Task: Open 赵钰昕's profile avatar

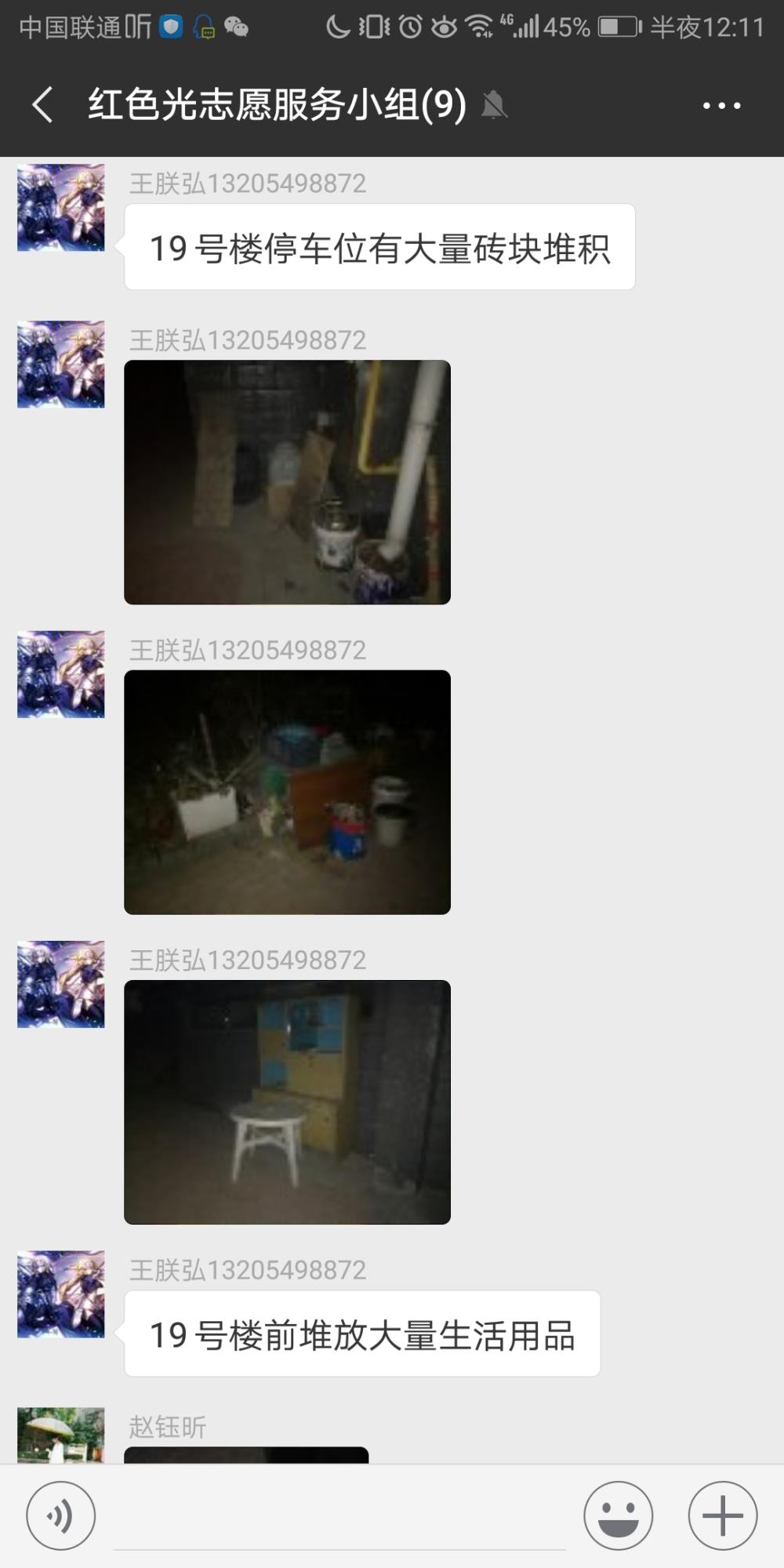Action: click(61, 1435)
